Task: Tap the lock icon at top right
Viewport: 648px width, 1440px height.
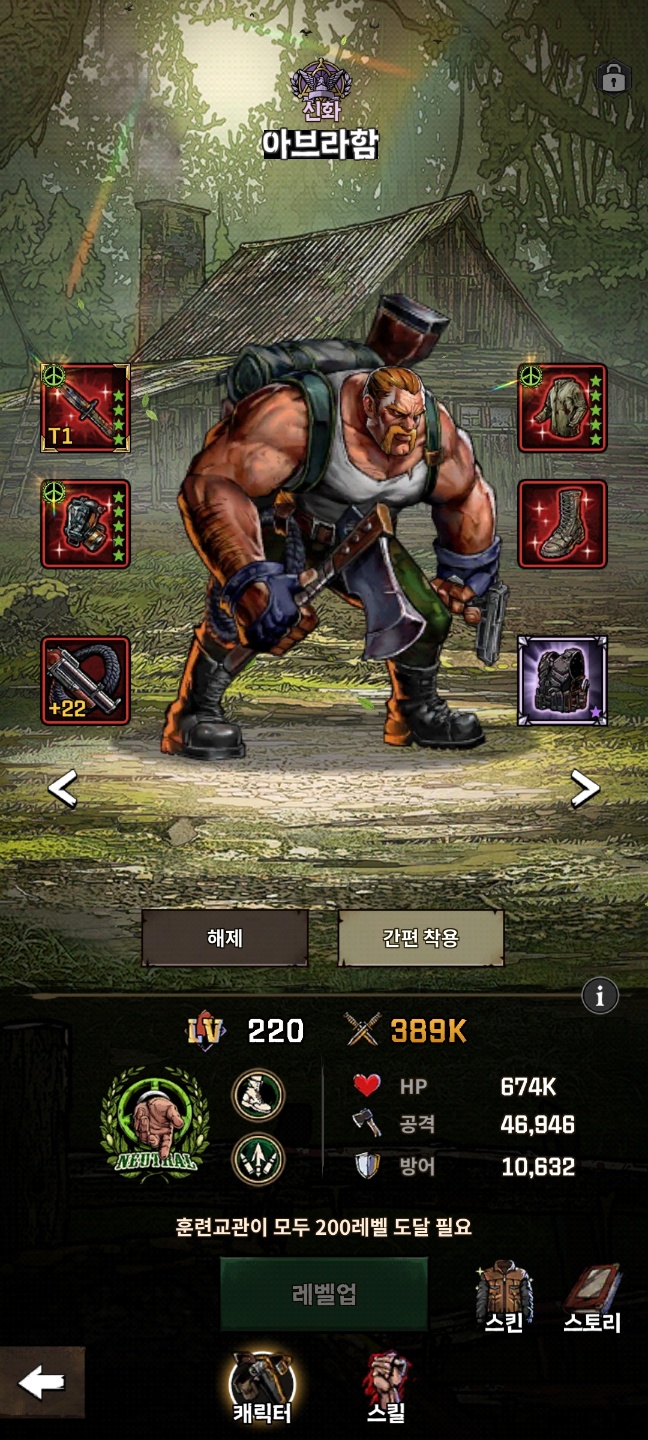Action: click(614, 77)
